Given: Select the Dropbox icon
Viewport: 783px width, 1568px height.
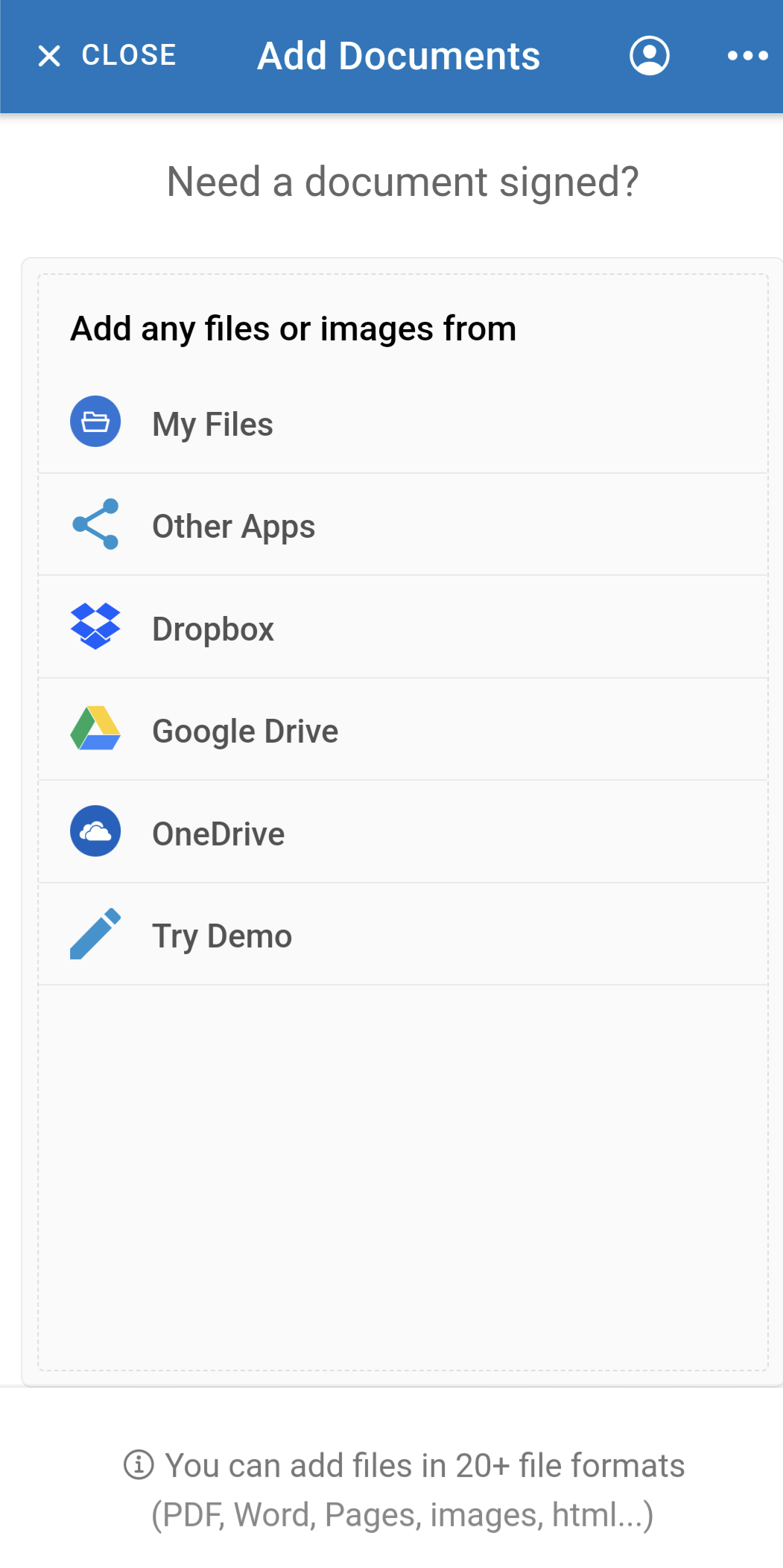Looking at the screenshot, I should [x=95, y=626].
